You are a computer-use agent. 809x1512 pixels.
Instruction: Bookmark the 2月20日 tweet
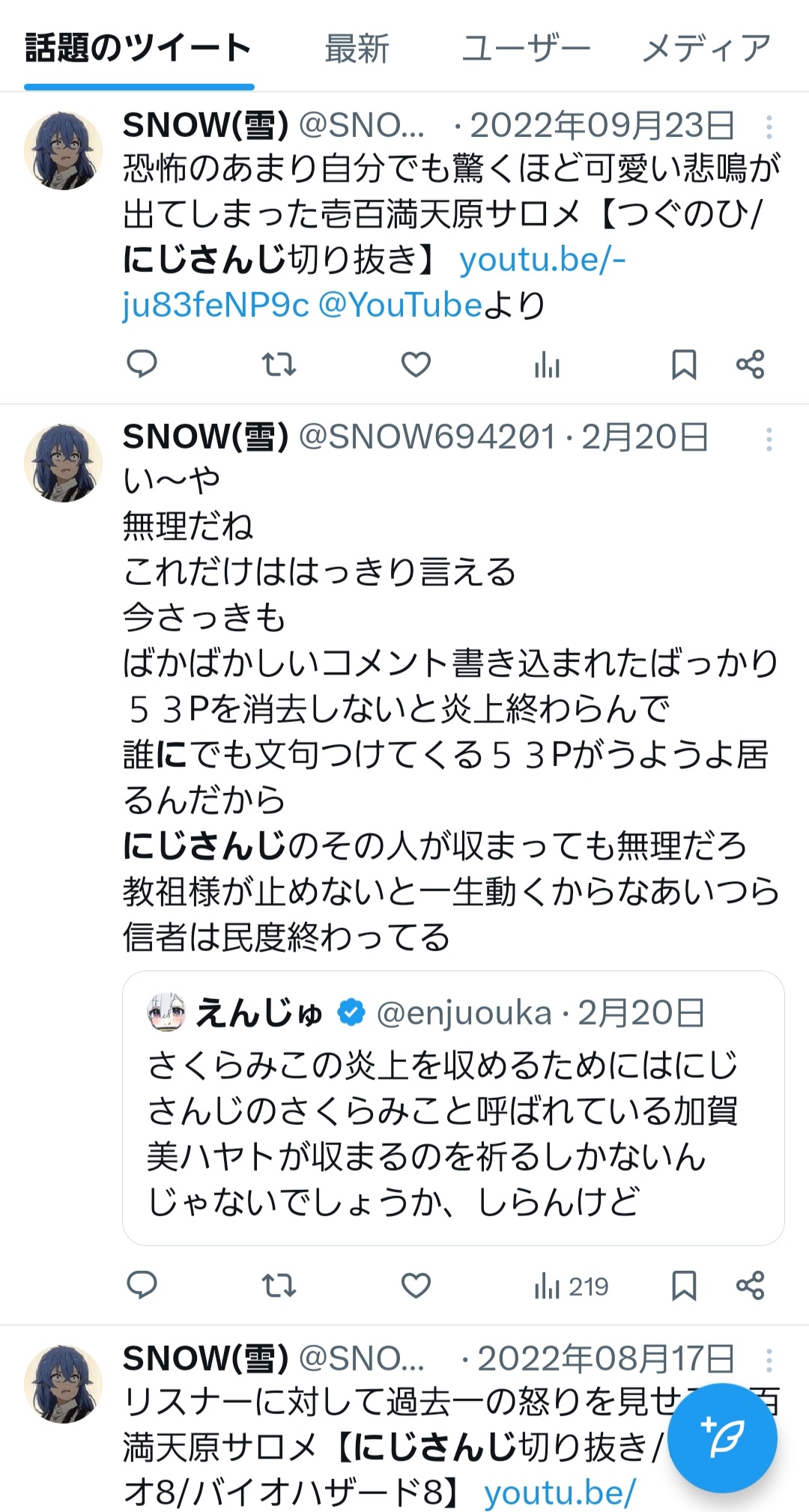683,1286
